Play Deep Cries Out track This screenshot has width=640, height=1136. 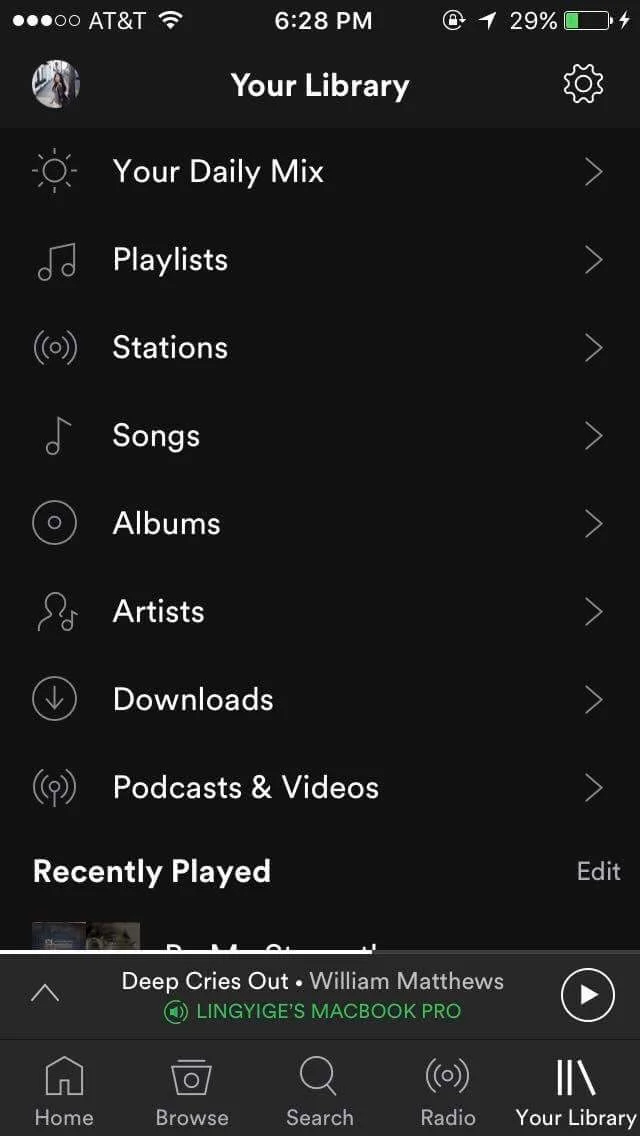coord(588,995)
